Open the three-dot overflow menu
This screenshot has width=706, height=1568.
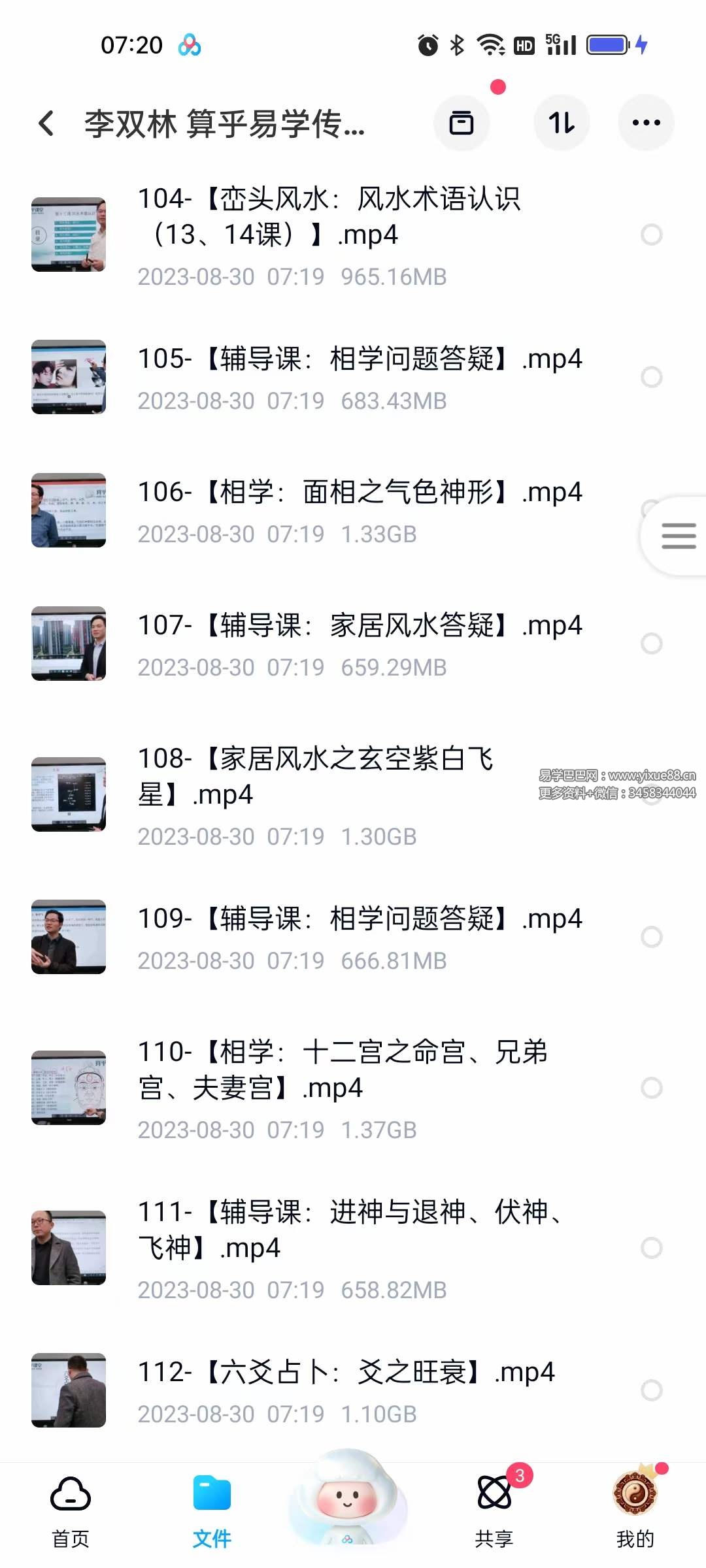646,123
